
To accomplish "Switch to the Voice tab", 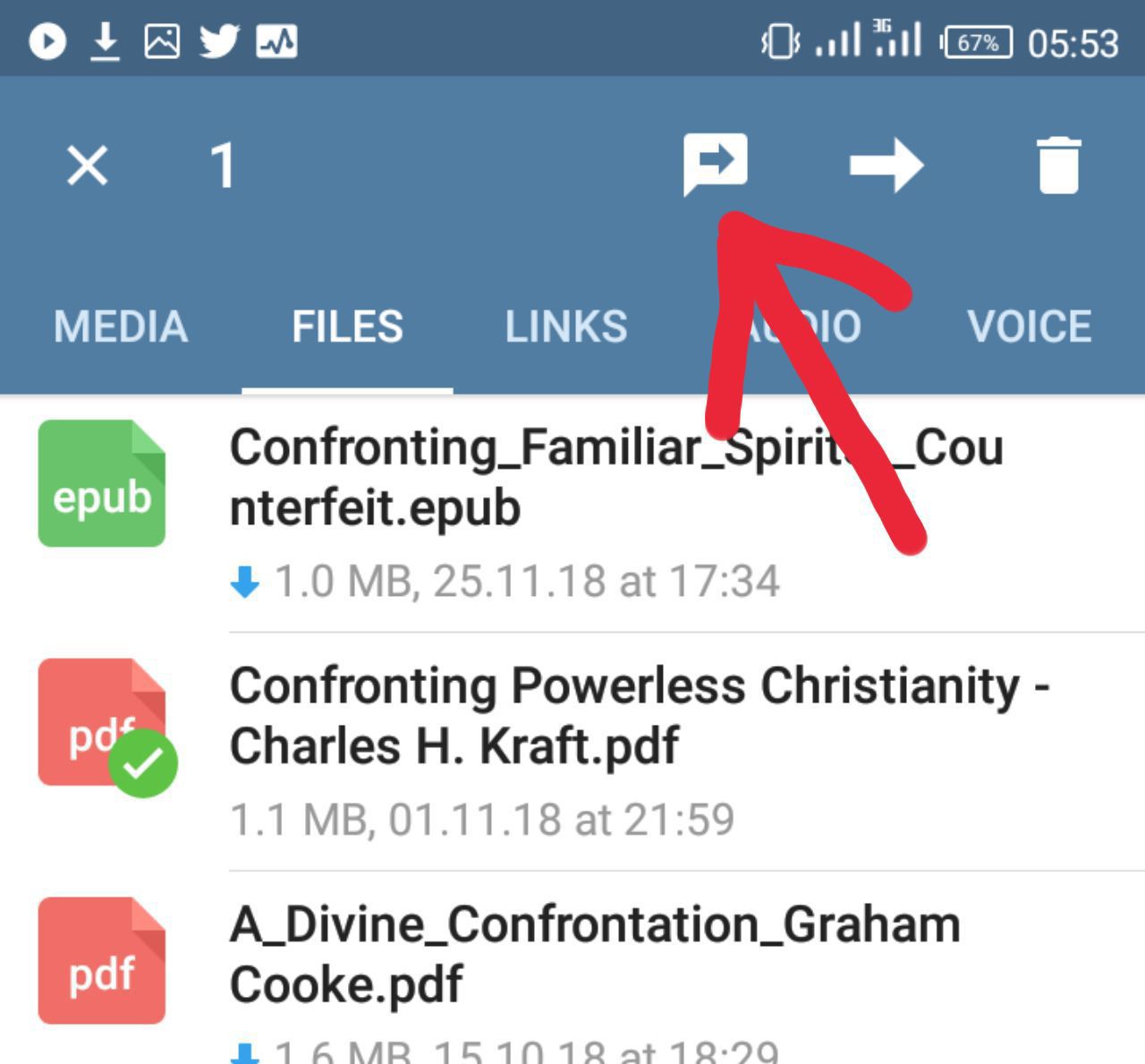I will click(1029, 327).
